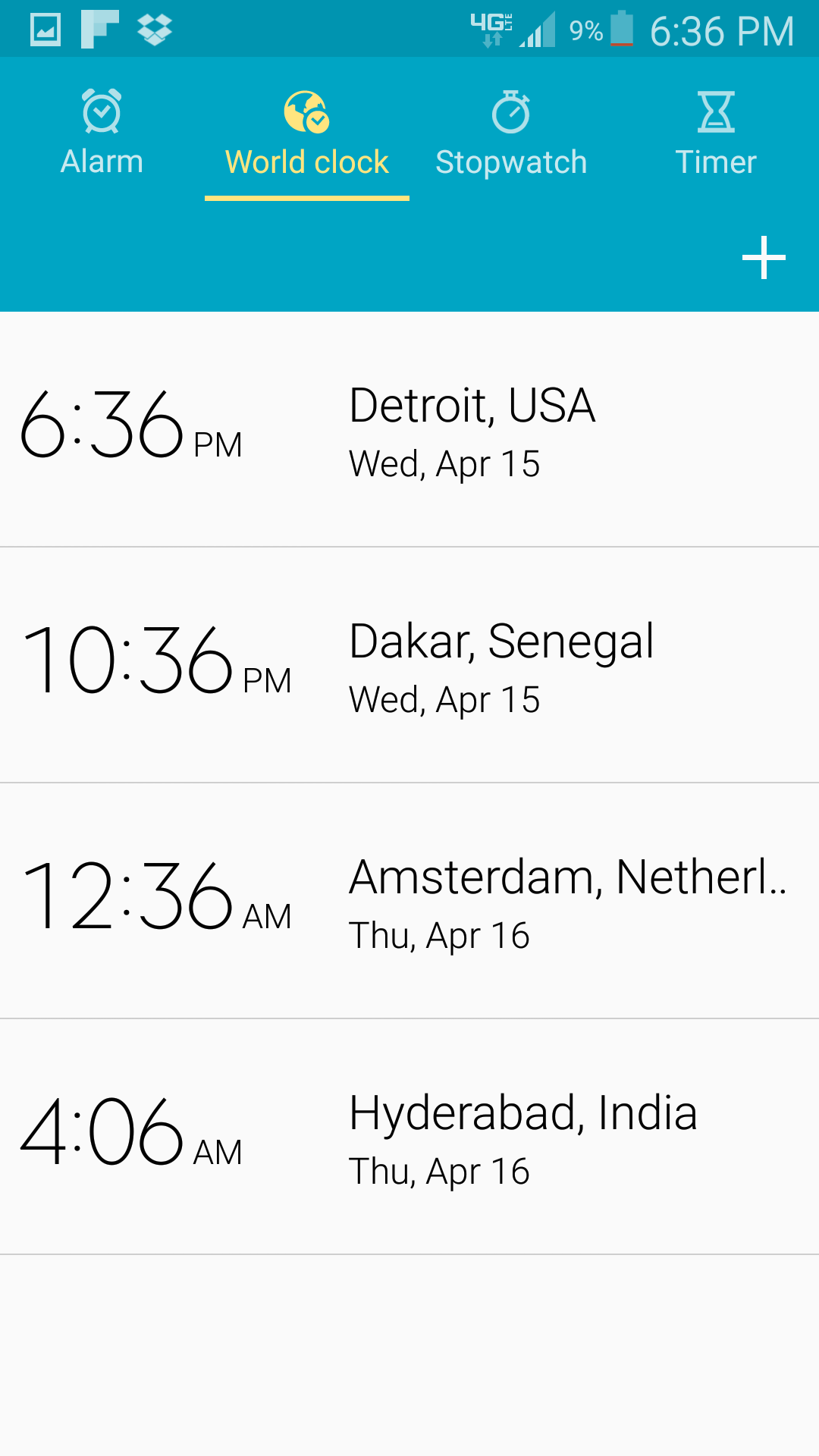Add a new city with plus icon
Screen dimensions: 819x1456
pyautogui.click(x=763, y=258)
